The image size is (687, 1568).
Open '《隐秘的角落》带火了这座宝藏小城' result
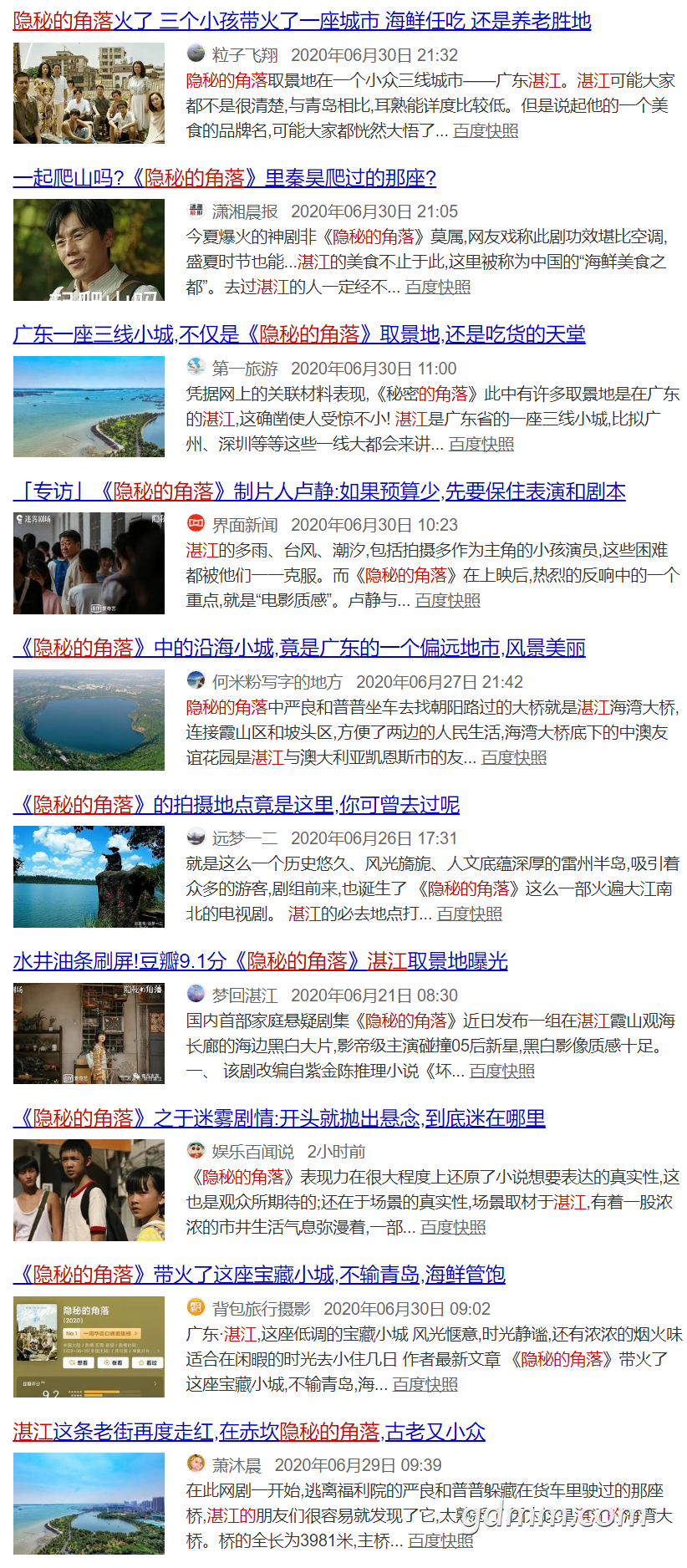coord(259,1275)
